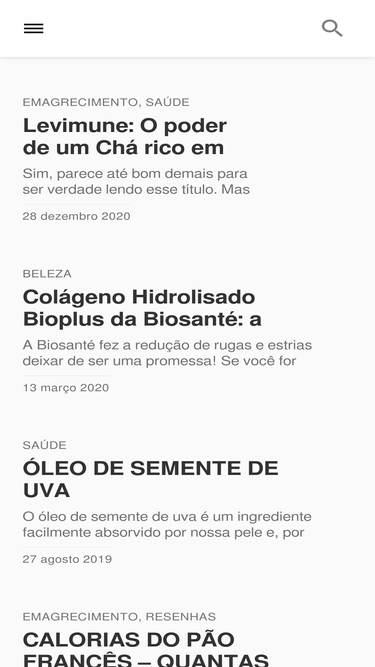Open Colágeno Hidrolisado Bioplus article

click(142, 308)
